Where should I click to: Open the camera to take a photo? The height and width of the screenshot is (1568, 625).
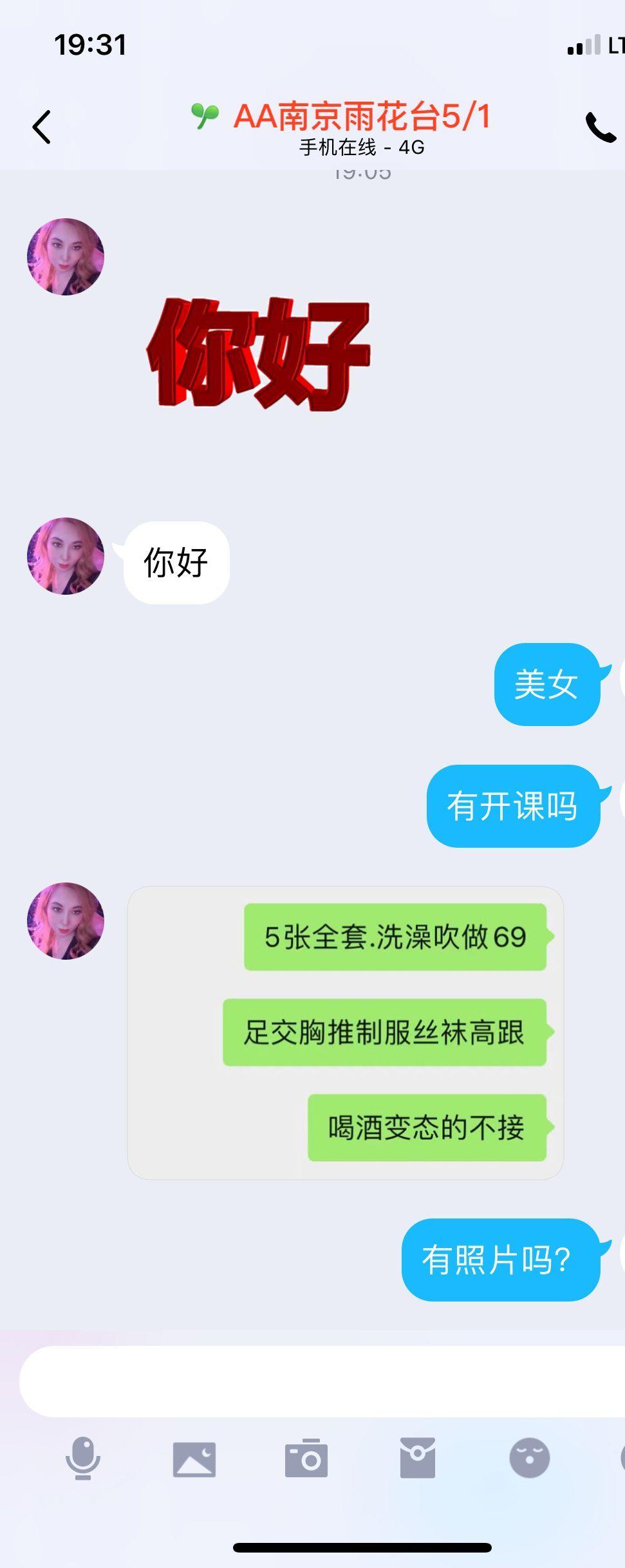tap(306, 1458)
